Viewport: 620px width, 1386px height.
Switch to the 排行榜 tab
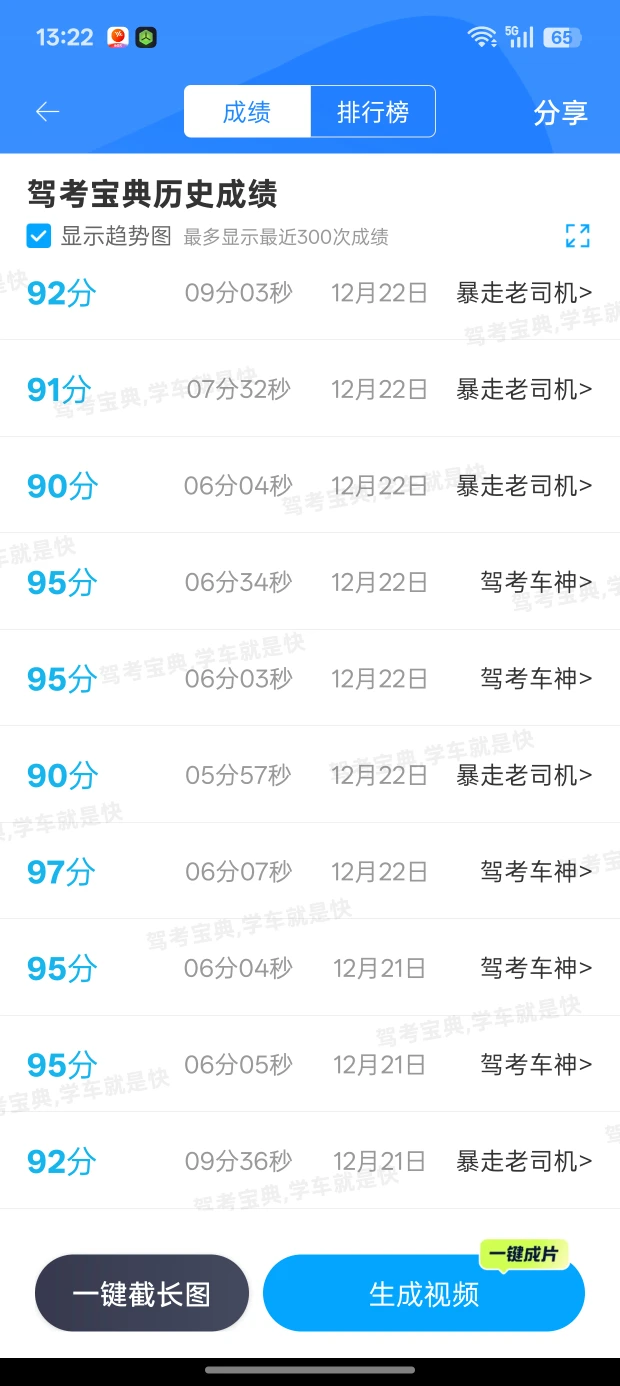[x=373, y=112]
